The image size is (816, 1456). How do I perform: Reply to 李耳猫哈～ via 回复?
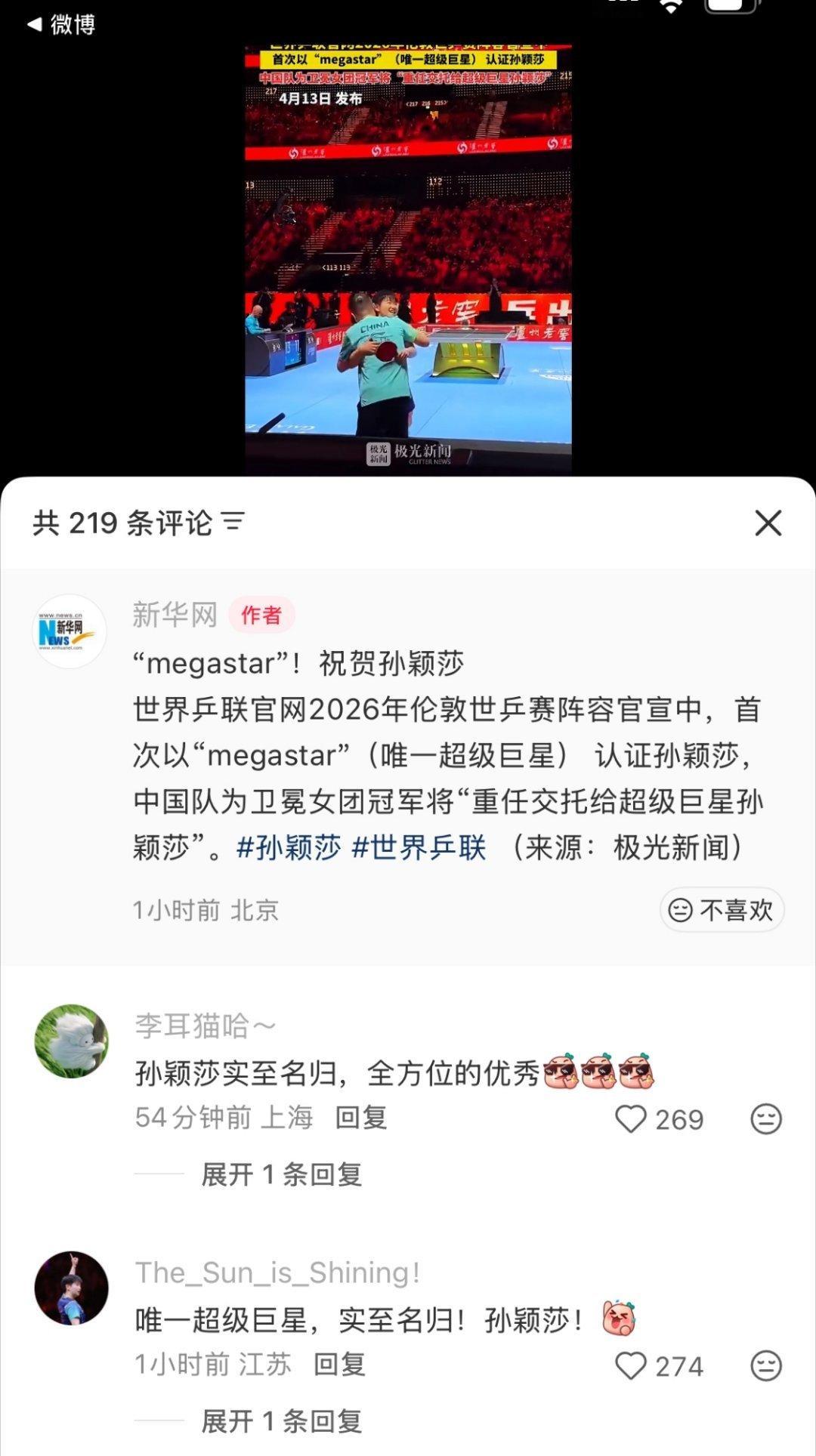point(360,1120)
